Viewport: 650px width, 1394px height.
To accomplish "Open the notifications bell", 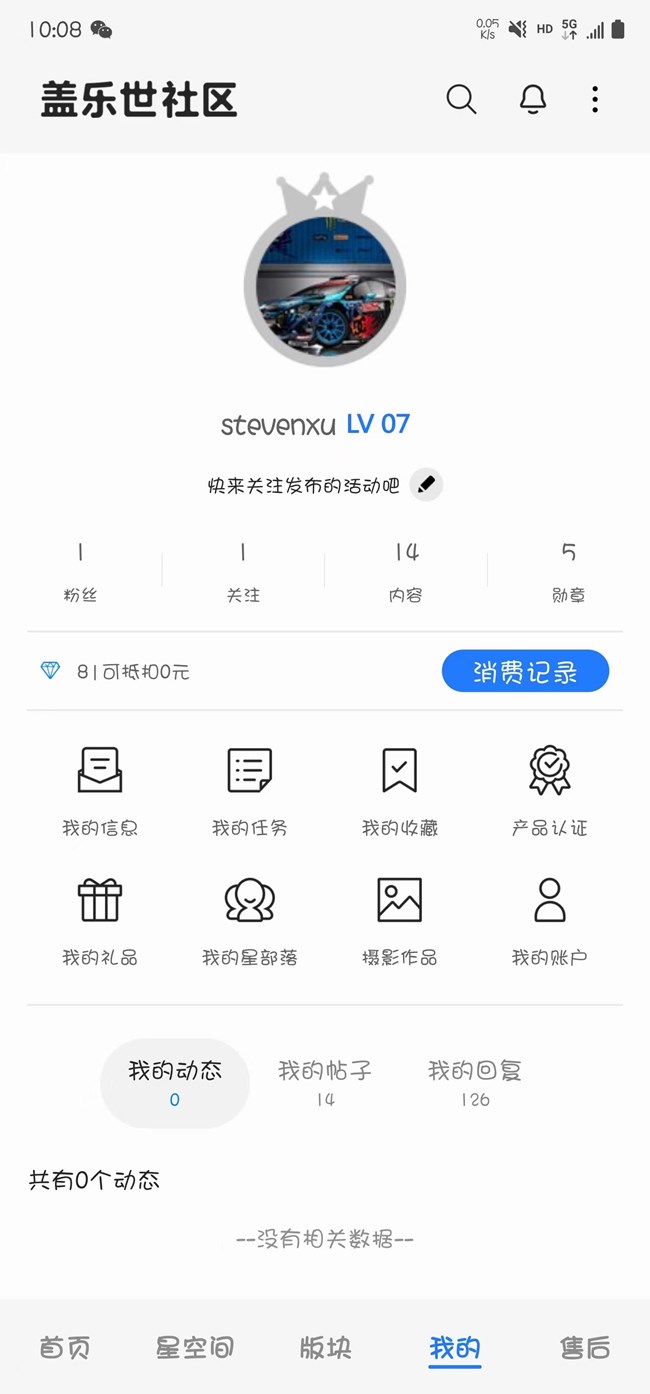I will pyautogui.click(x=533, y=99).
